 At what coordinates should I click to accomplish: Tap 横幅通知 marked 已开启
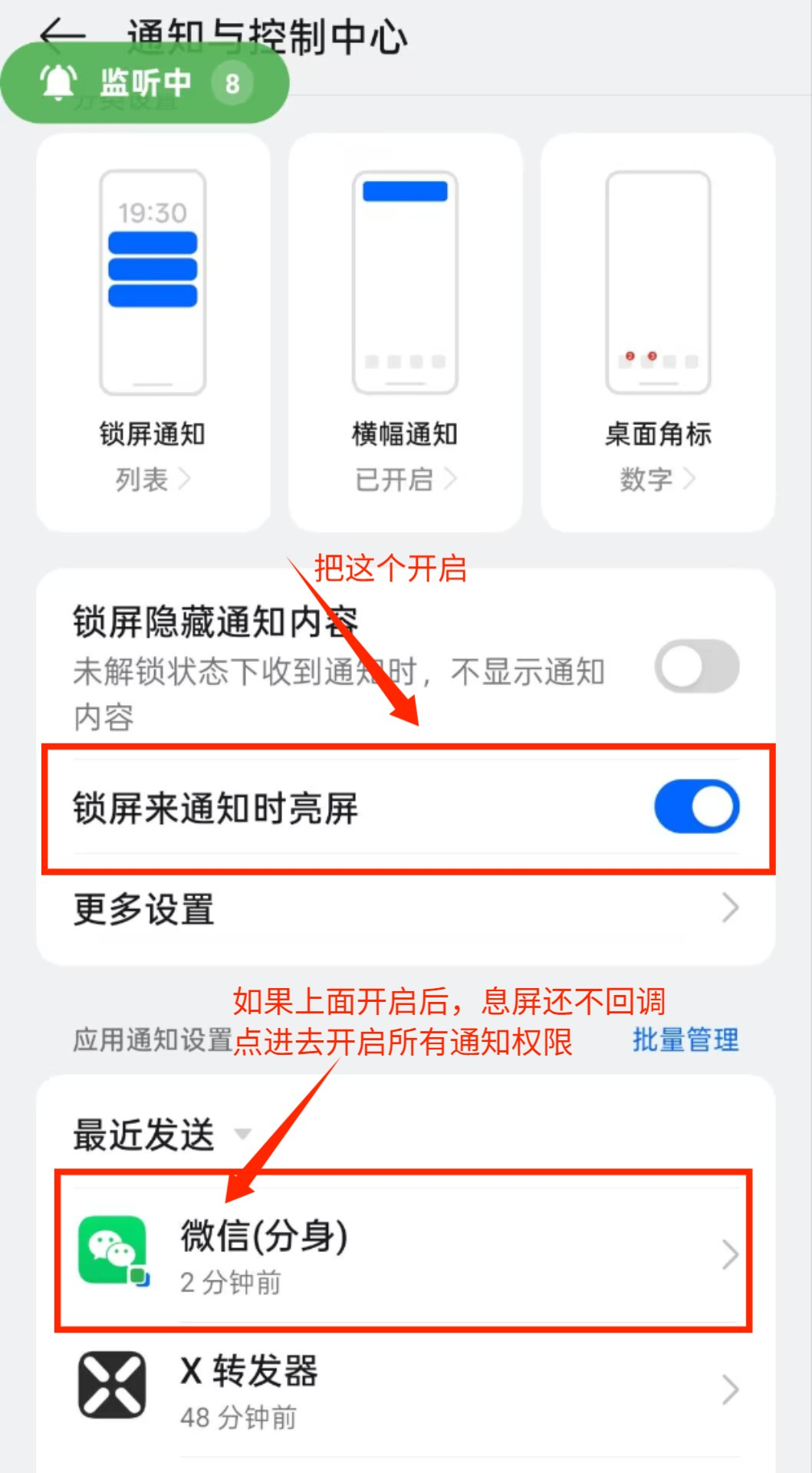tap(405, 478)
